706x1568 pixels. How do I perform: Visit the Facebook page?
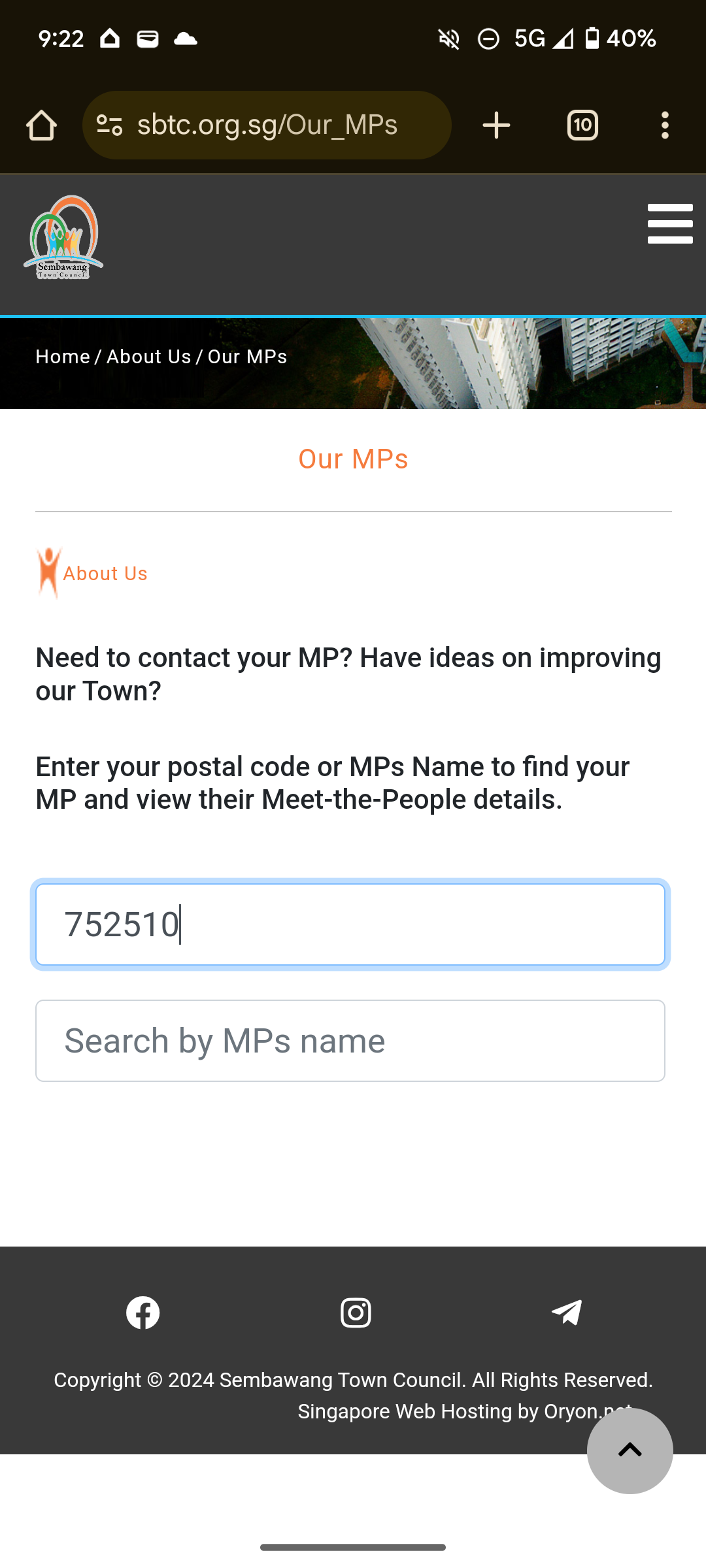pos(143,1313)
